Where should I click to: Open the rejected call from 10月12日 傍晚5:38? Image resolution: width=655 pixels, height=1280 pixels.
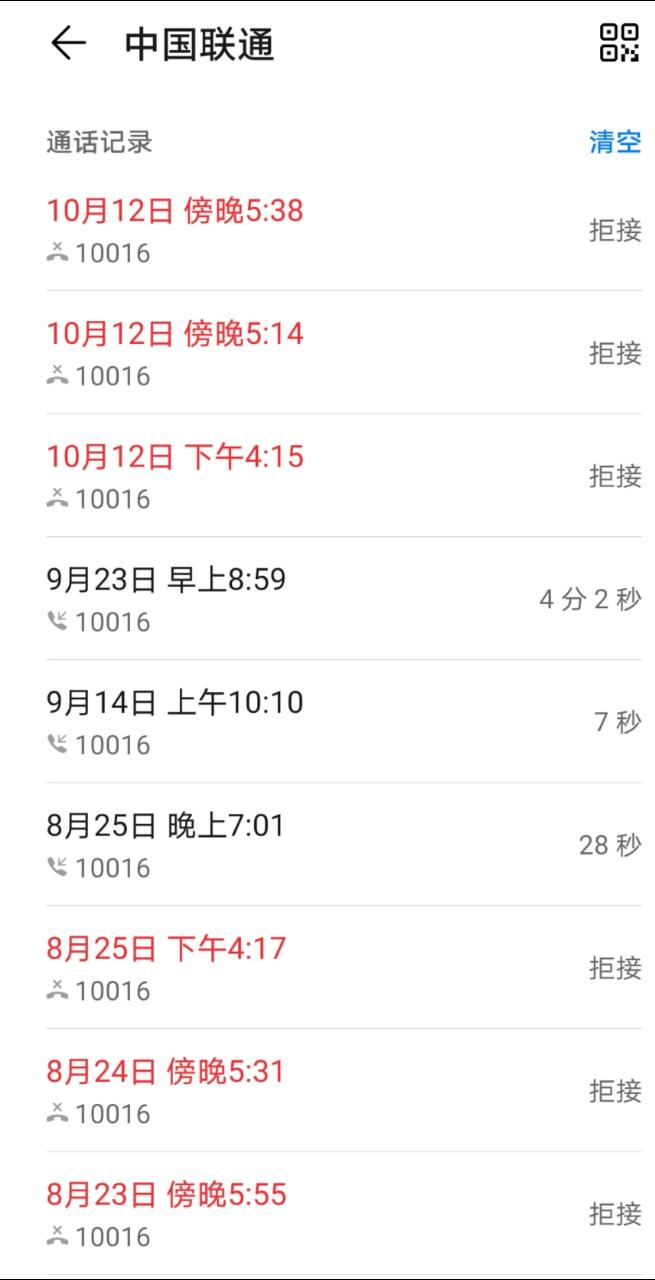pos(327,230)
